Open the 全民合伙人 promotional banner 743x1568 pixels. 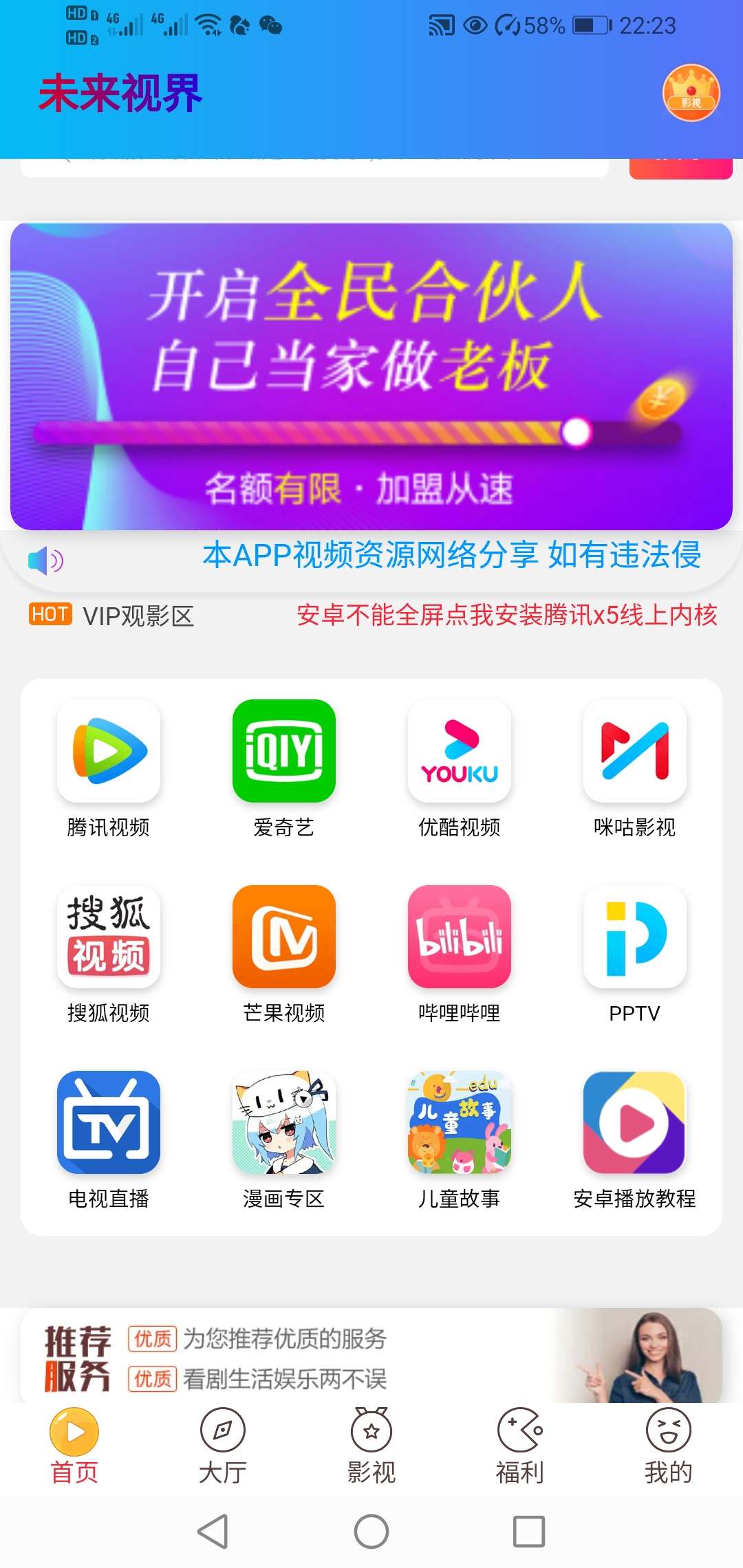tap(371, 375)
